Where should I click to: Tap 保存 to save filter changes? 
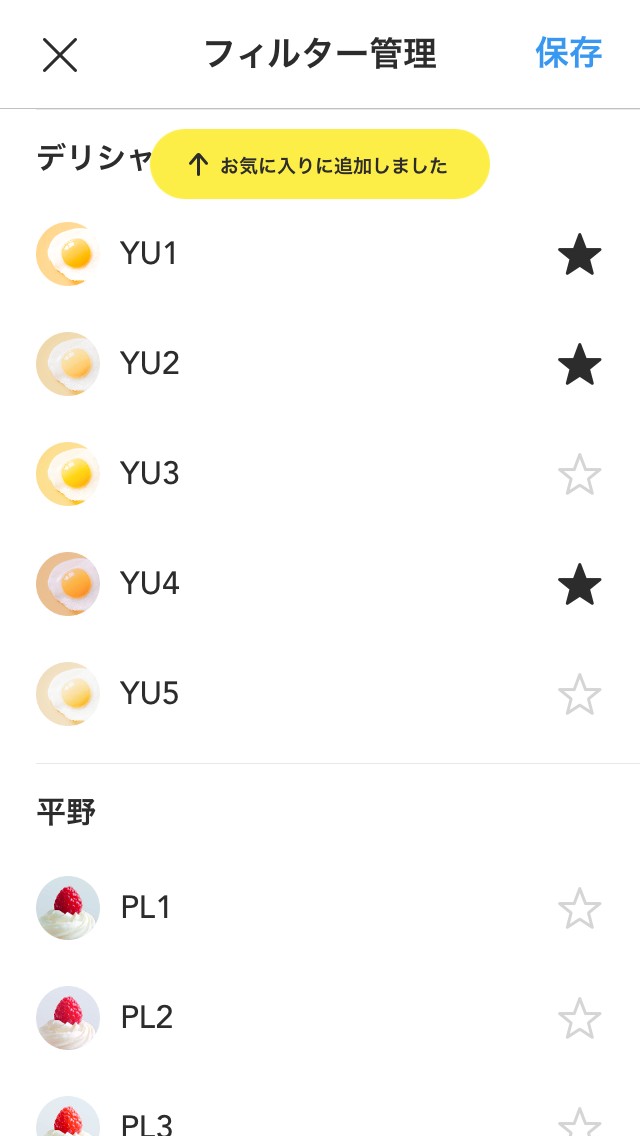568,53
